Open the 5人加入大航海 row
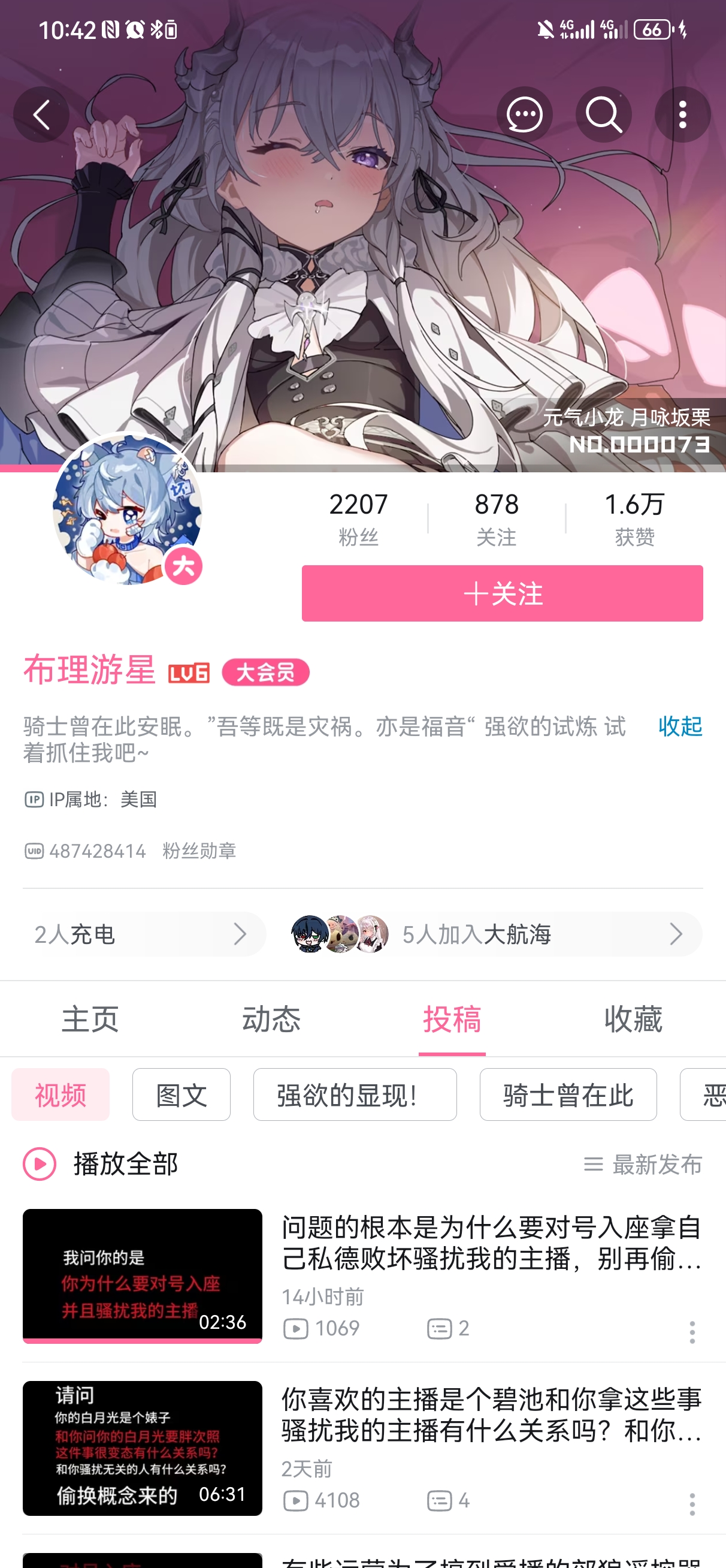Image resolution: width=726 pixels, height=1568 pixels. [x=495, y=934]
